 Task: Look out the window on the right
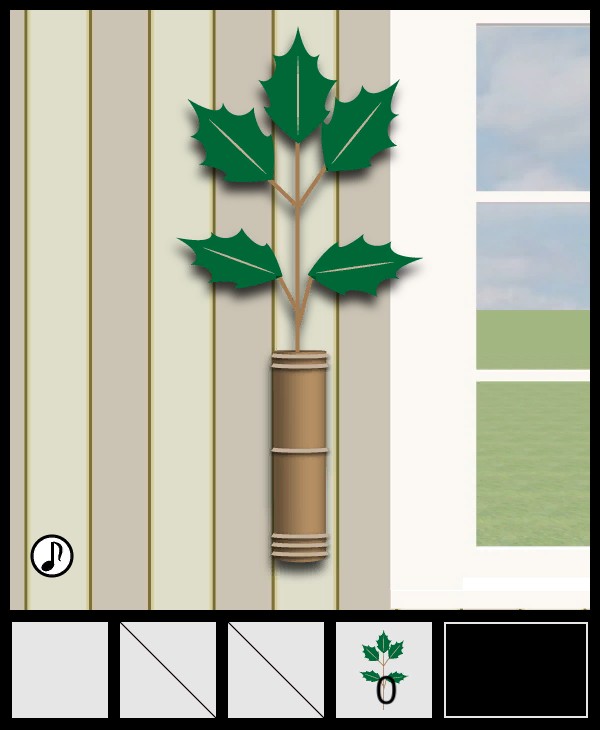pos(531,290)
